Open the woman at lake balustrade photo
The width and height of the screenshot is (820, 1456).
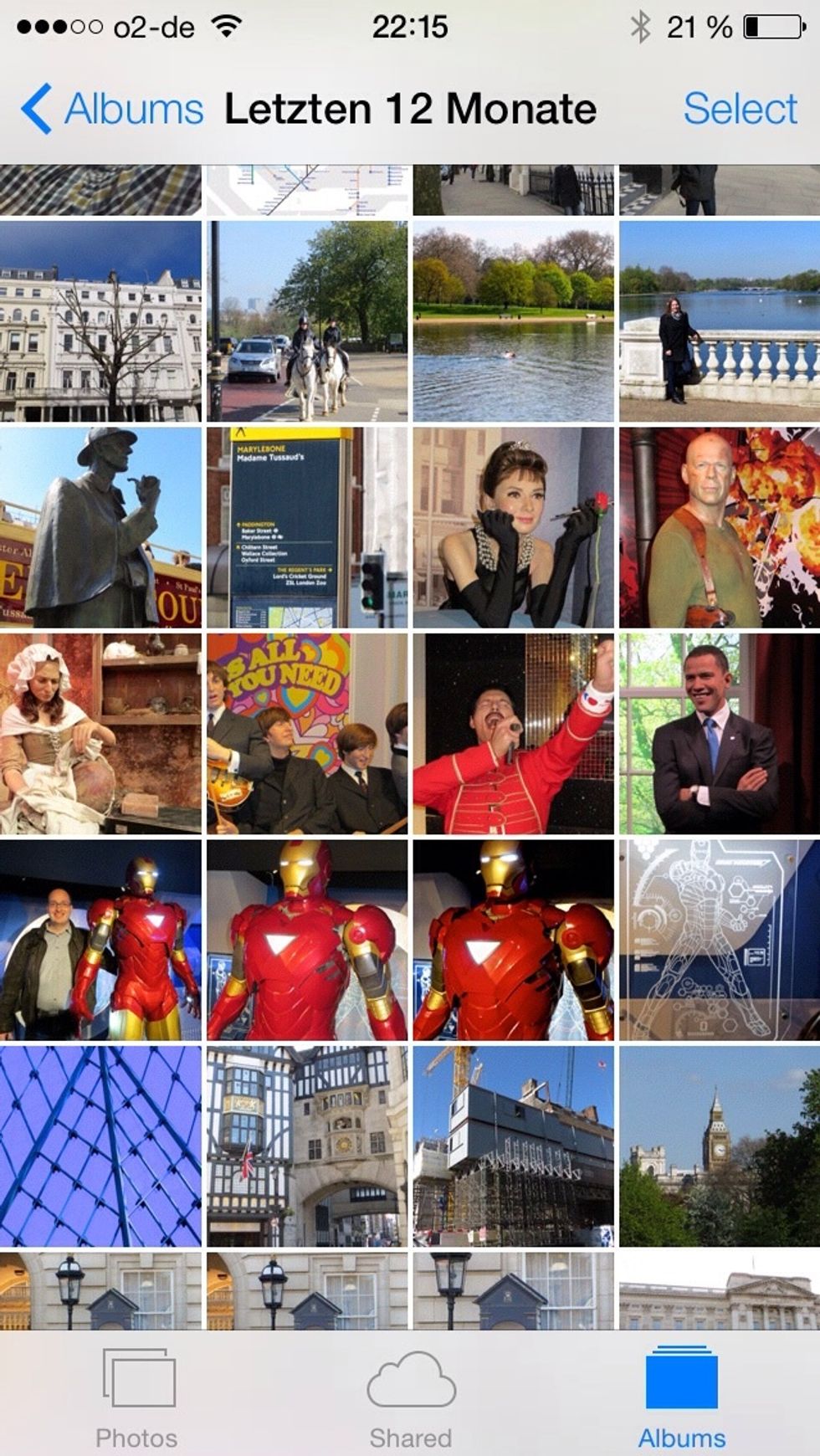tap(720, 321)
